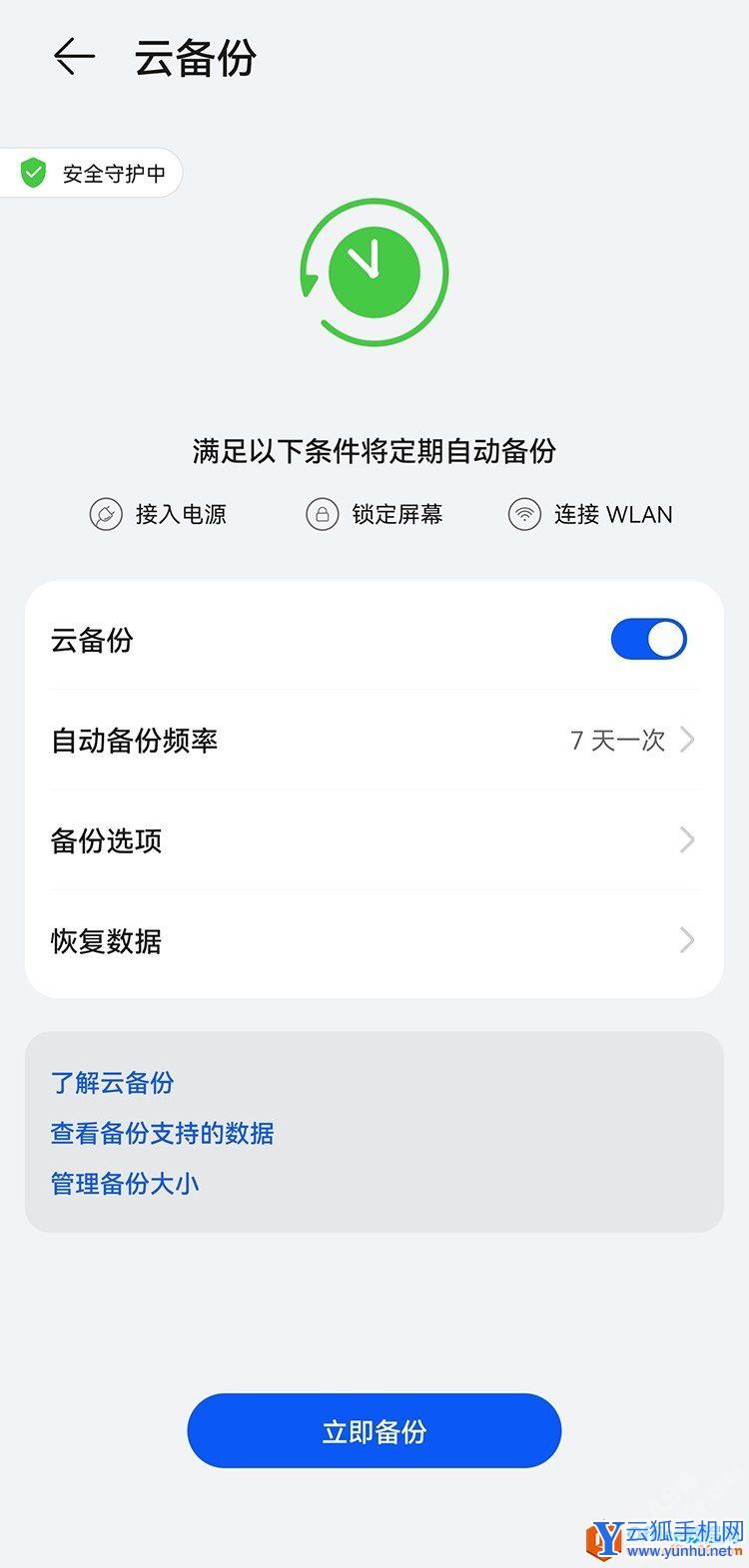749x1568 pixels.
Task: Select the 接入电源 power plug icon
Action: click(107, 515)
